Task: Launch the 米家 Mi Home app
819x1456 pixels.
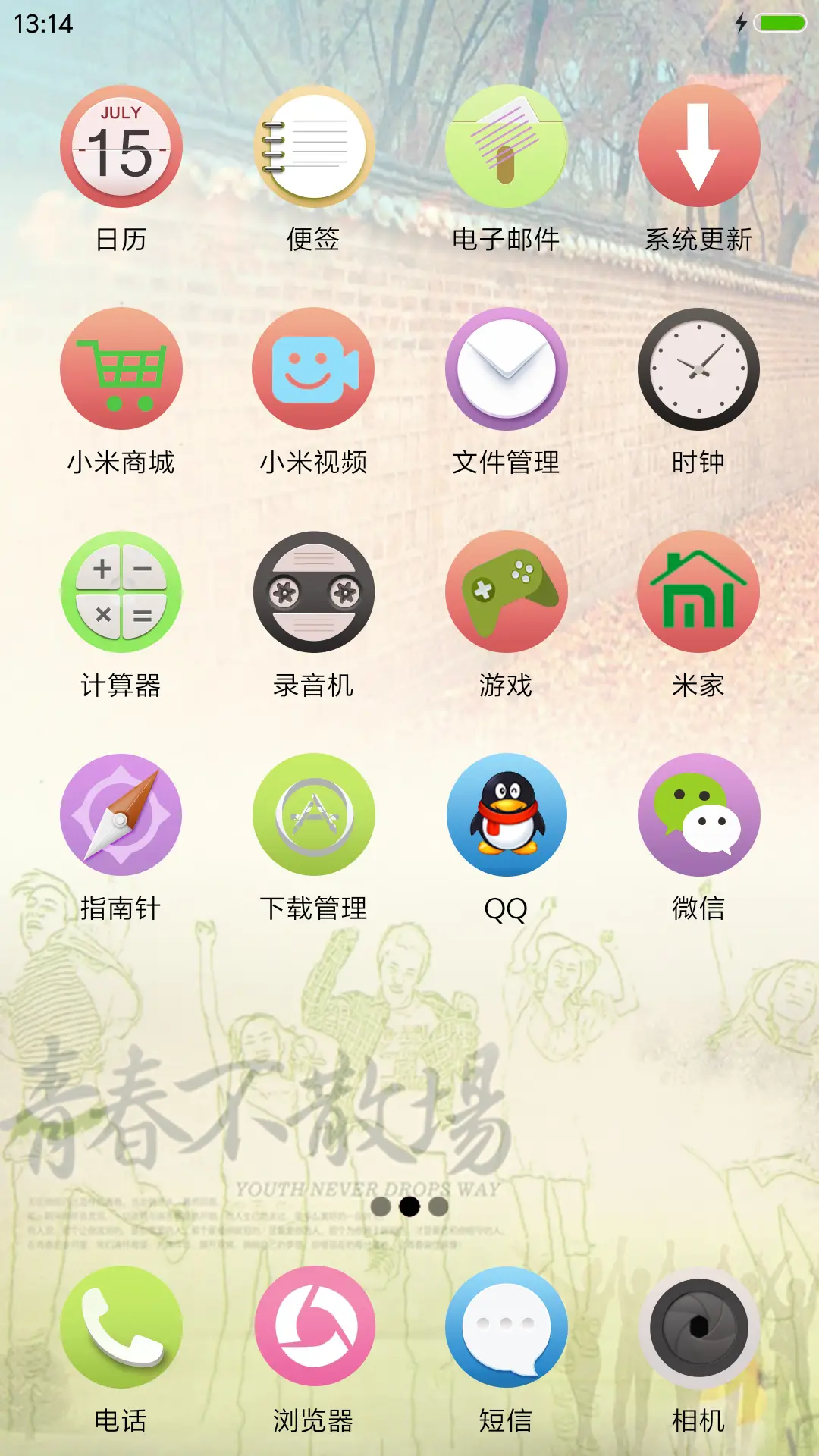Action: tap(698, 593)
